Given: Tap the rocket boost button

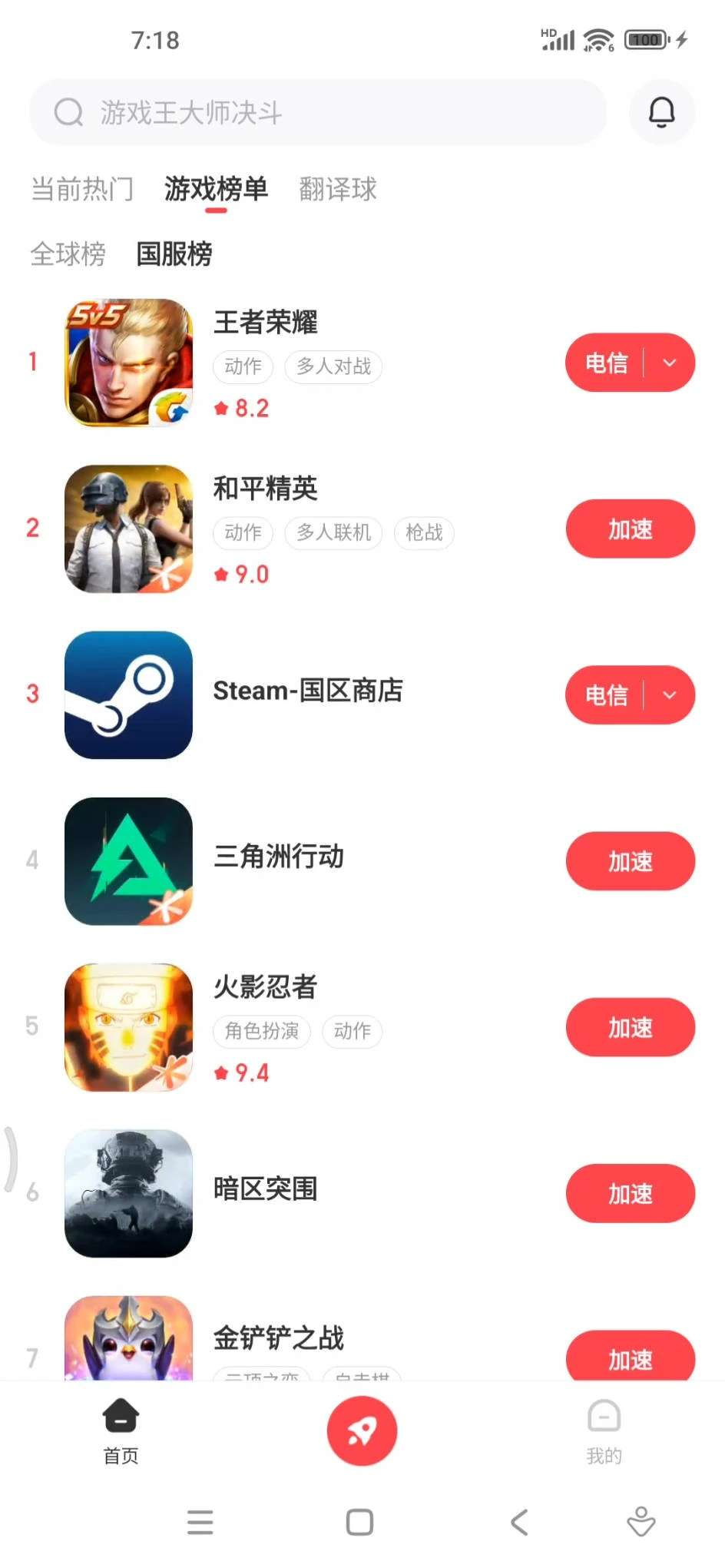Looking at the screenshot, I should click(362, 1431).
